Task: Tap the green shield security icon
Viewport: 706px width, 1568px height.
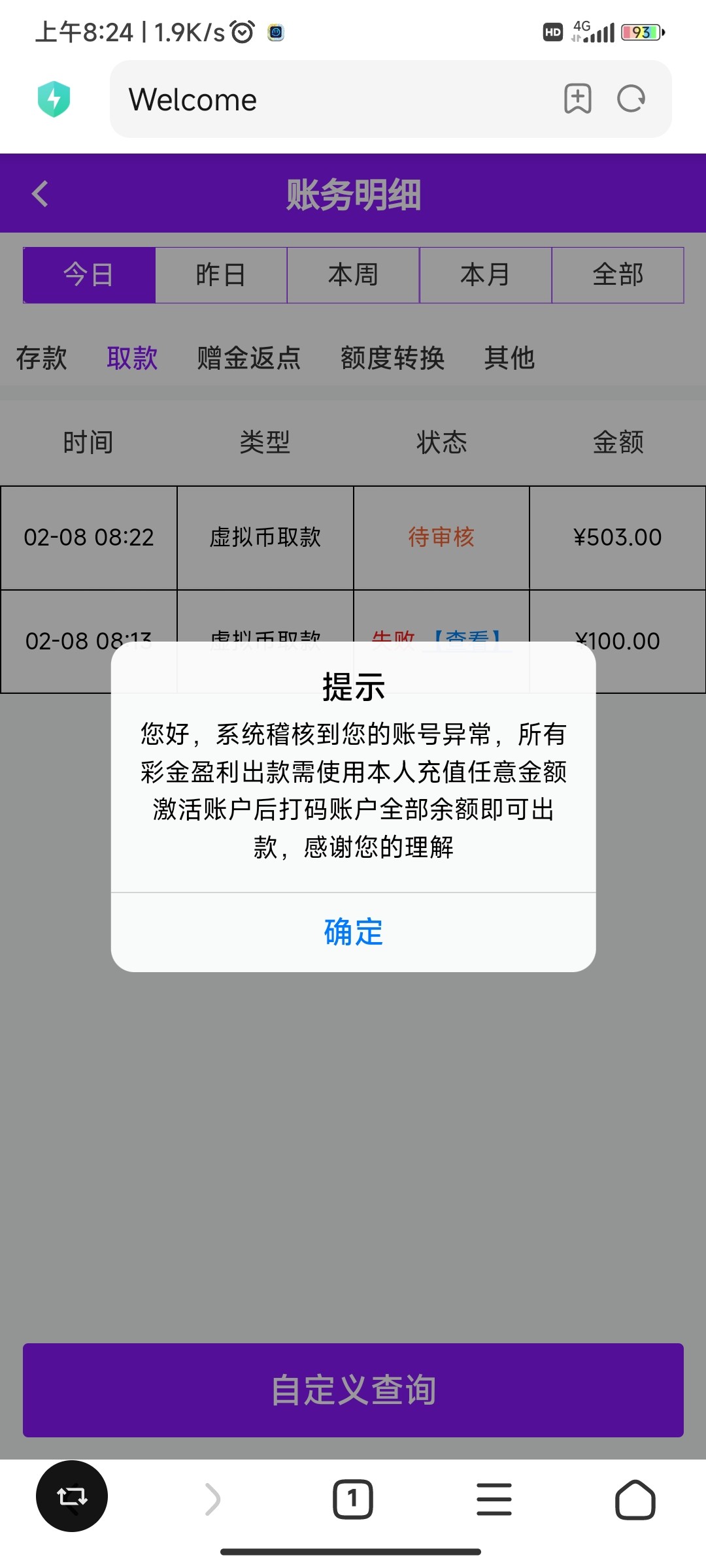Action: click(x=55, y=99)
